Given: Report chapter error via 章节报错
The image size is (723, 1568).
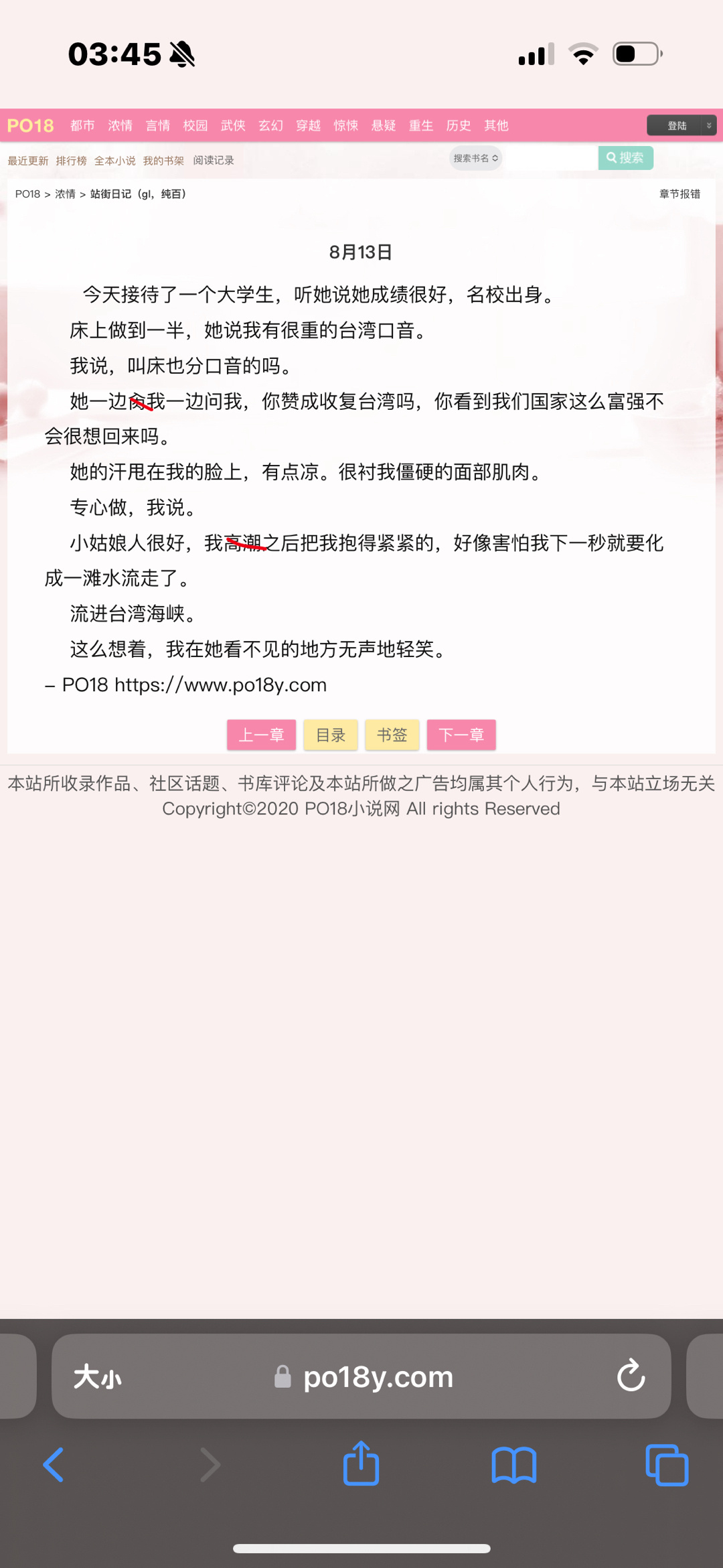Looking at the screenshot, I should [679, 194].
